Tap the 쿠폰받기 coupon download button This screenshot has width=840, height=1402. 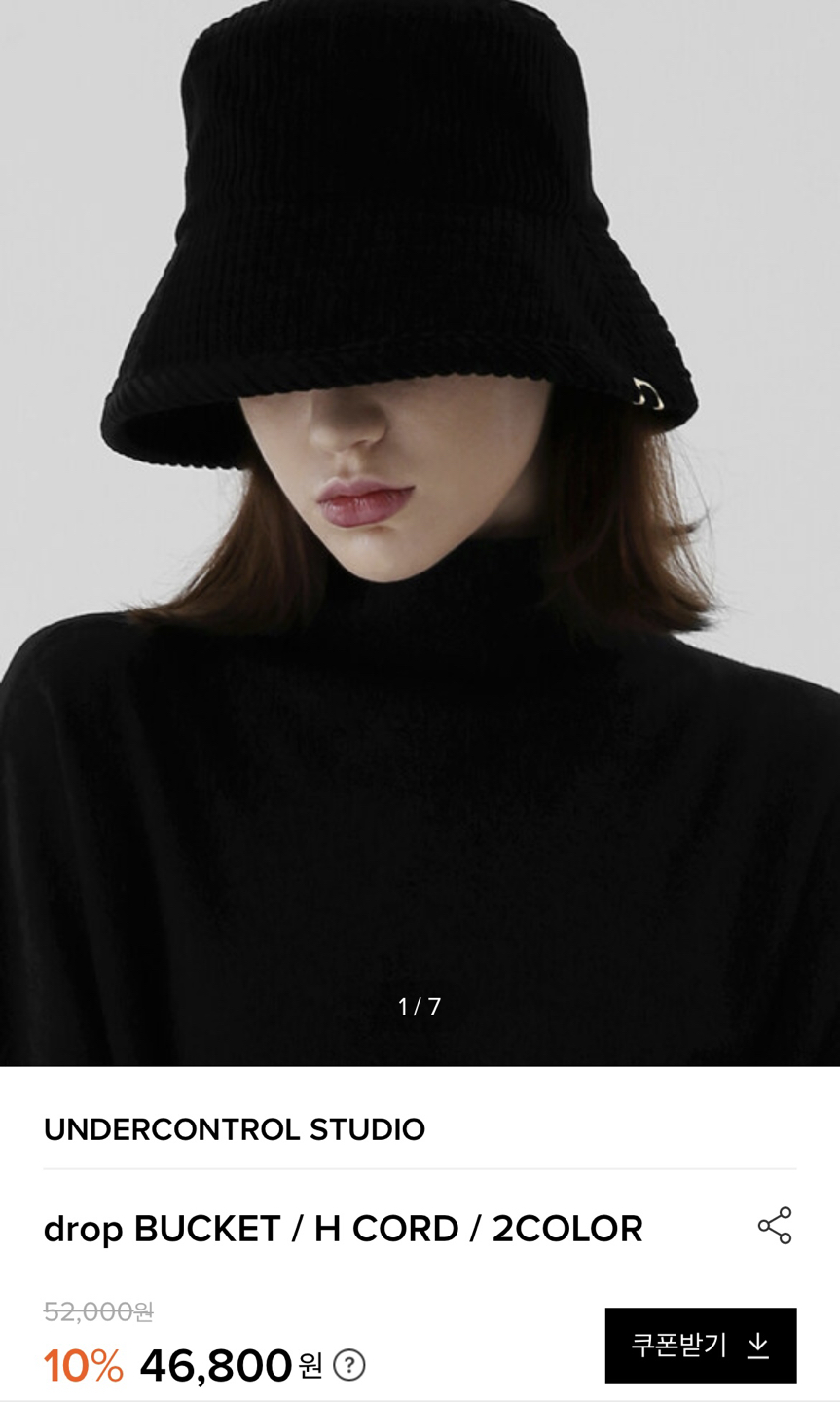coord(700,1345)
